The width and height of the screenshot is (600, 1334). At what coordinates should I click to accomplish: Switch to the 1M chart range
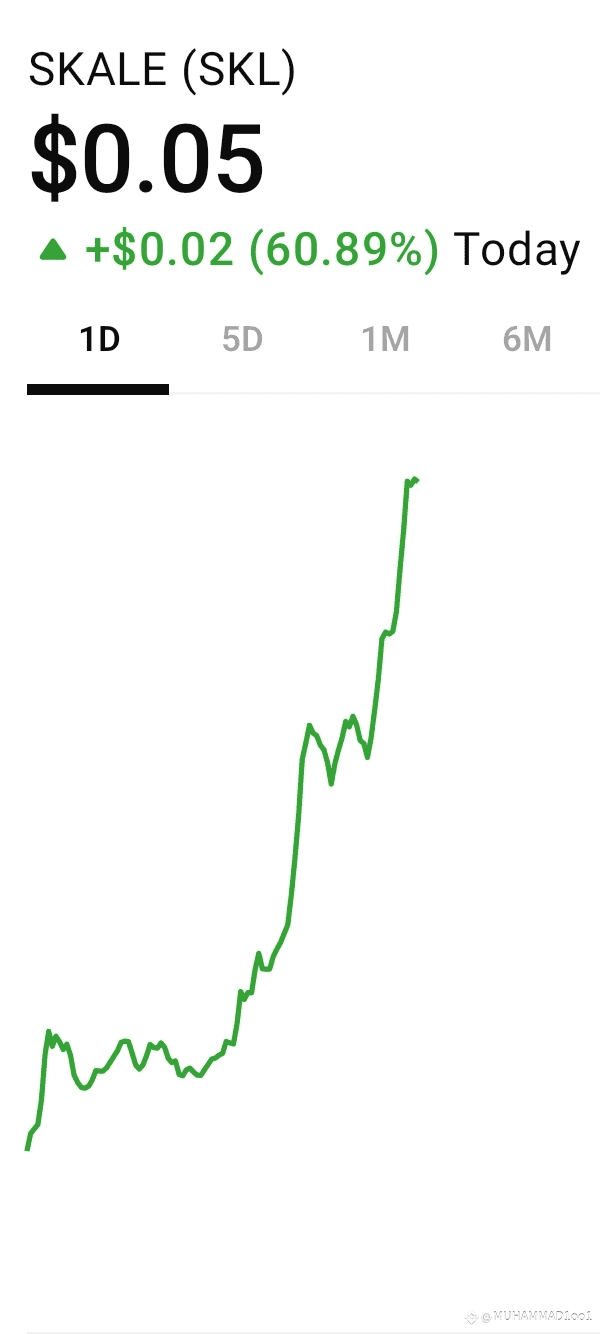coord(385,340)
